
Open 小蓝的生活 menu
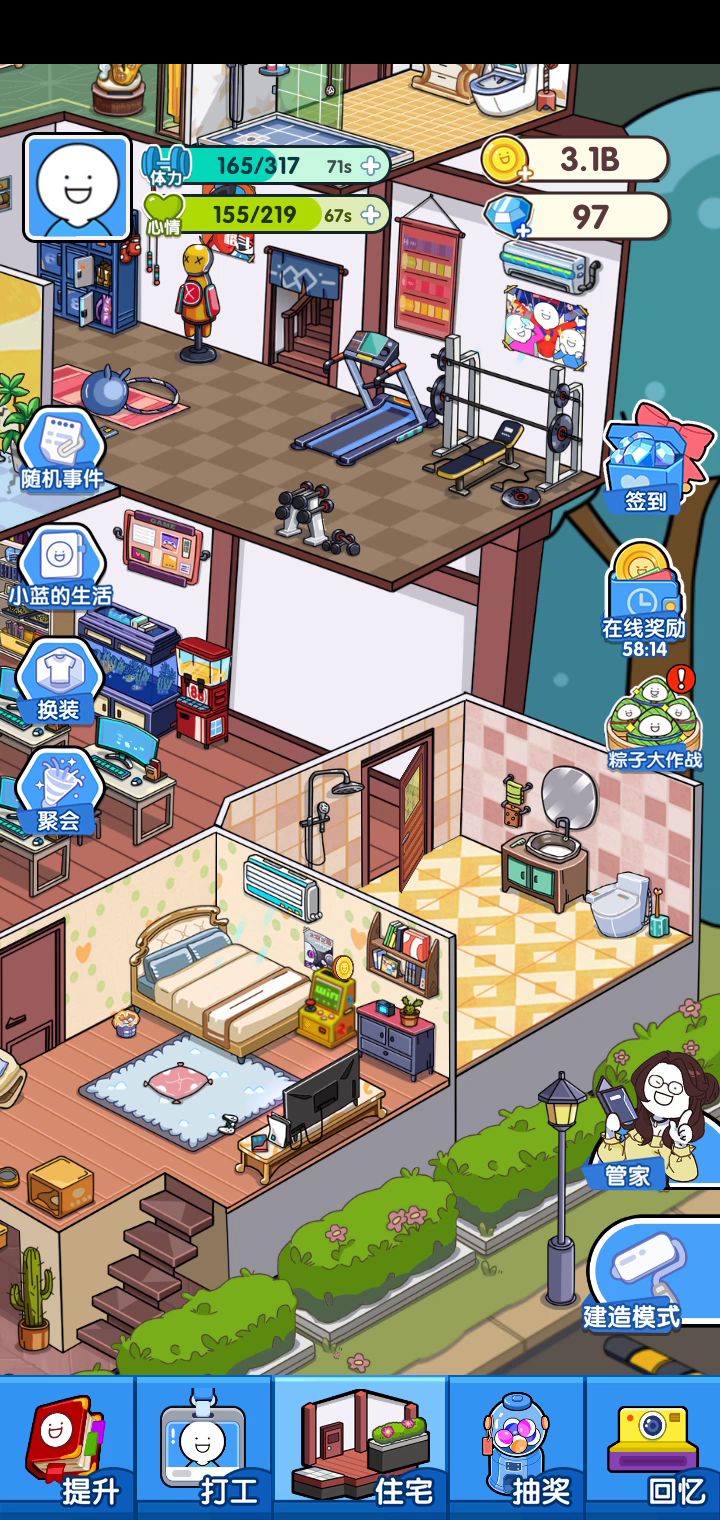point(60,567)
